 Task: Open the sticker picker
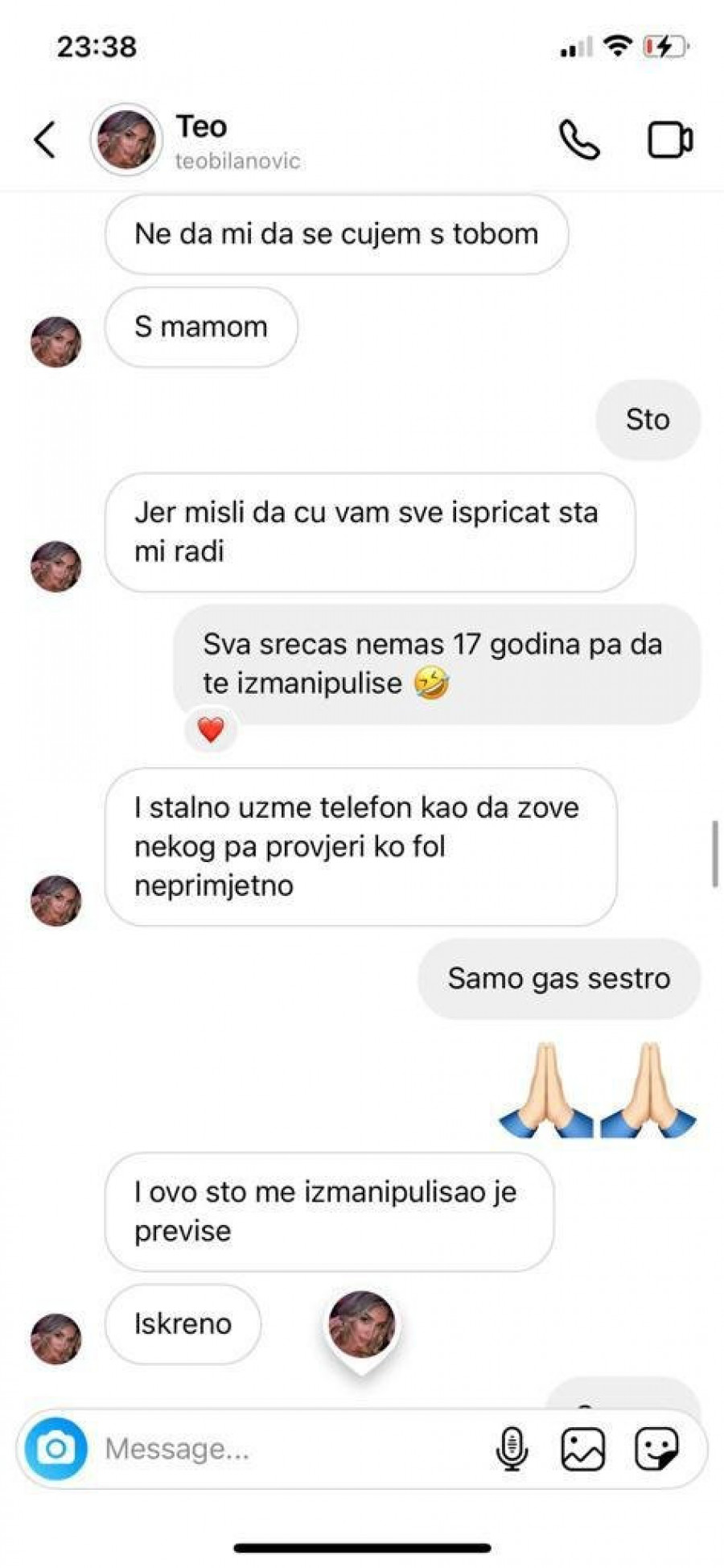coord(656,1449)
